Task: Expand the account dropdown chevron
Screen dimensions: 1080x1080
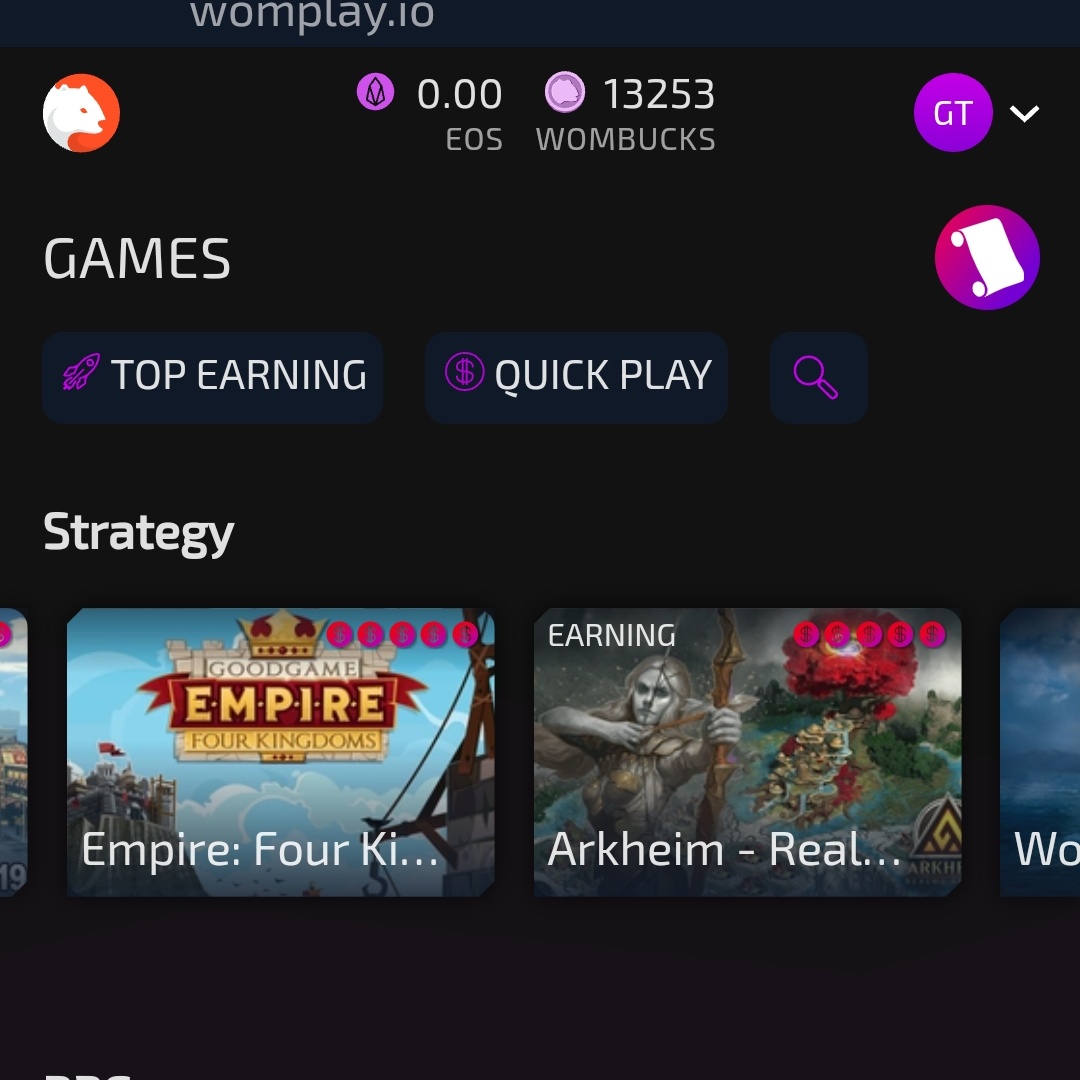Action: [x=1025, y=114]
